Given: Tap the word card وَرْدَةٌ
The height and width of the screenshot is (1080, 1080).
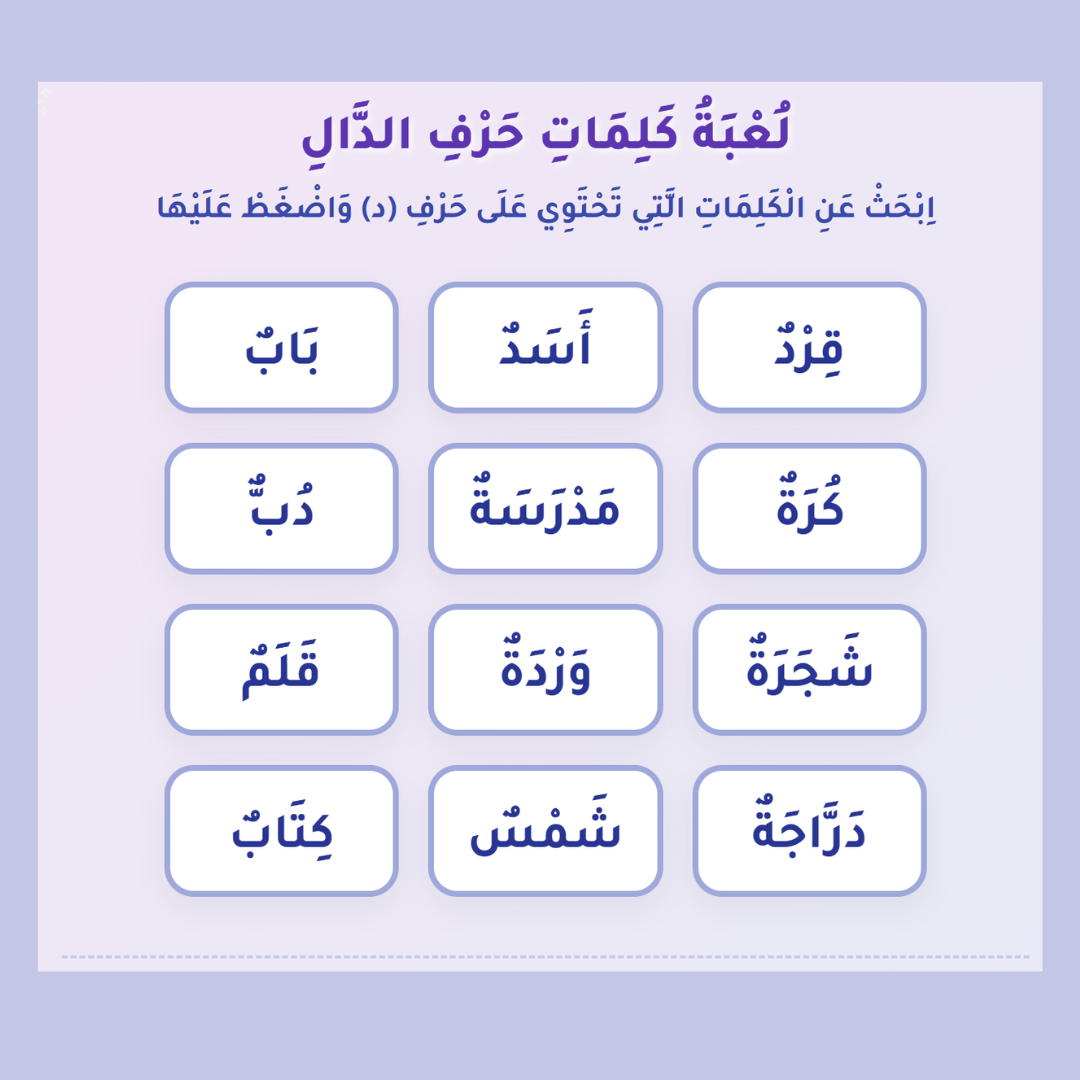Looking at the screenshot, I should [545, 669].
